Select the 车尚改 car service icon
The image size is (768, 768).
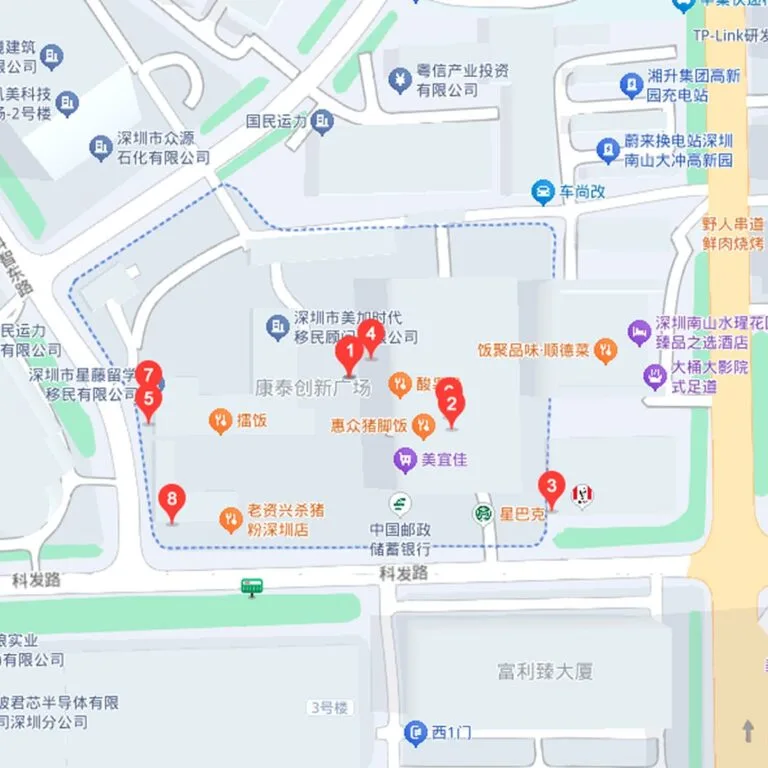(x=542, y=191)
